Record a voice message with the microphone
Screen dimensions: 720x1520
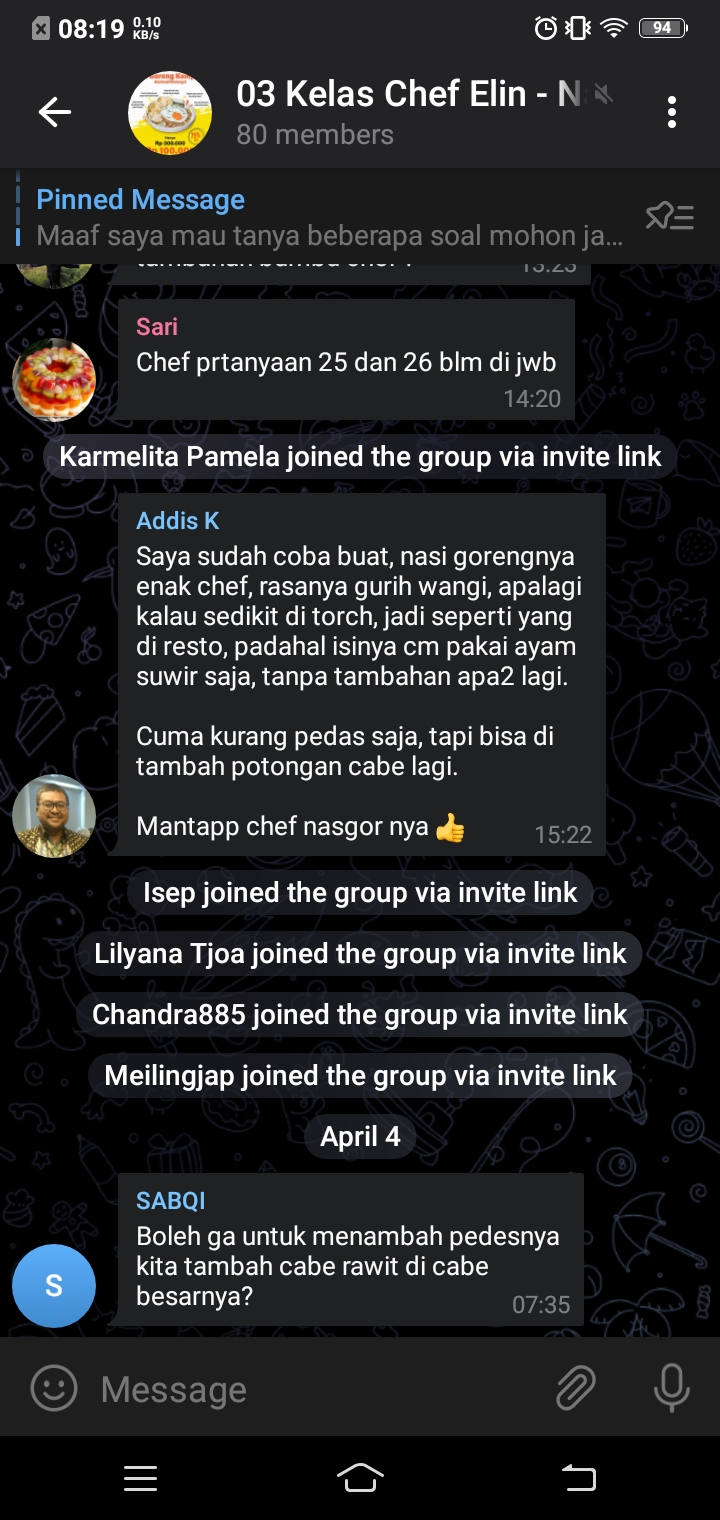coord(671,1388)
